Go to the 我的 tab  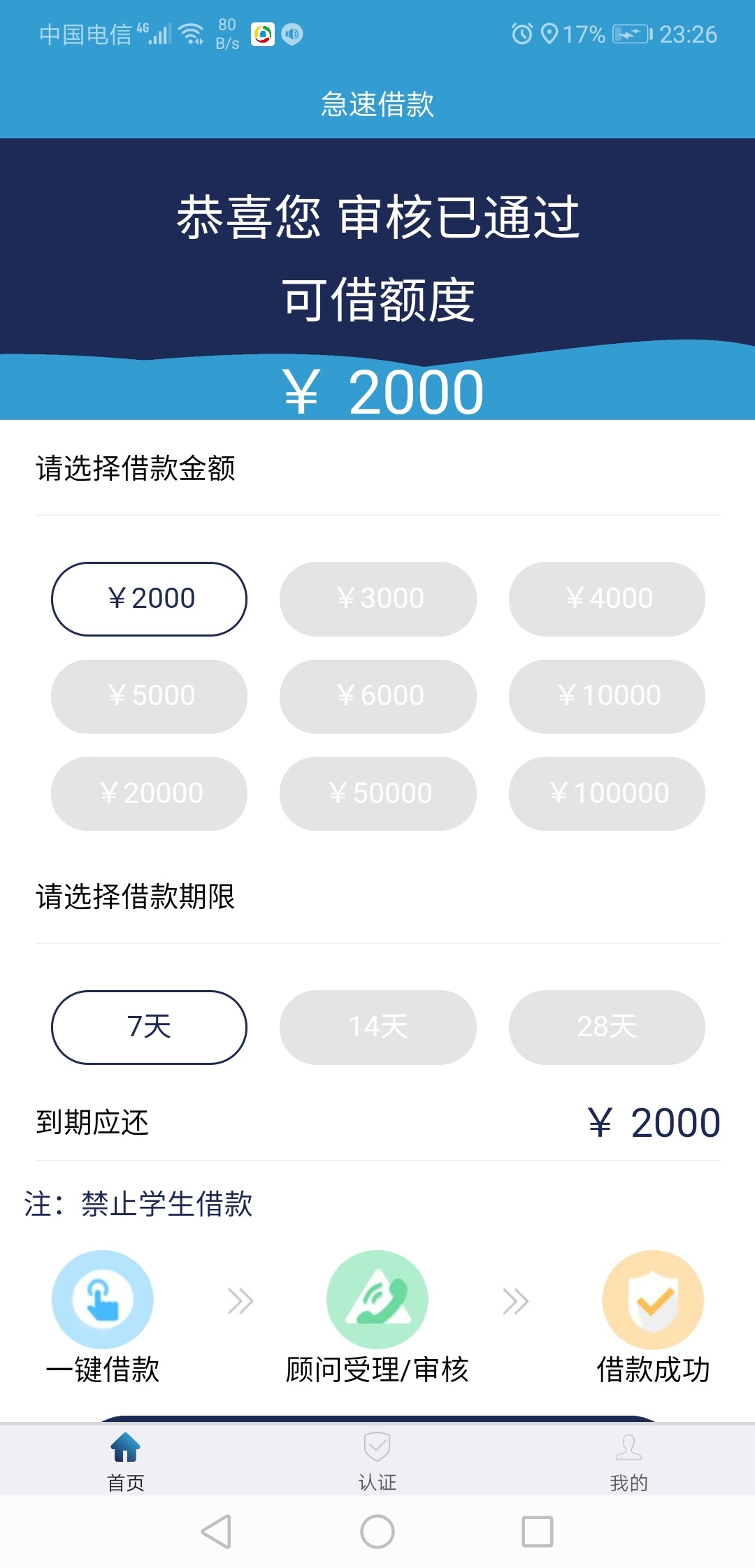click(x=628, y=1461)
